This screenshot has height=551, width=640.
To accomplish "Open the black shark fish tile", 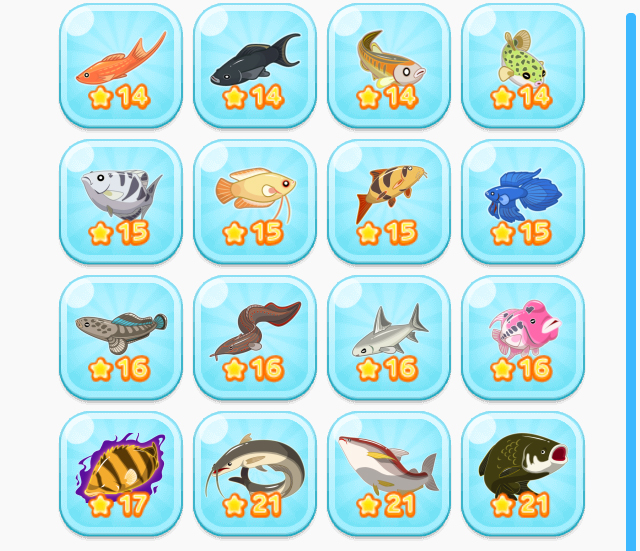I will pos(254,66).
